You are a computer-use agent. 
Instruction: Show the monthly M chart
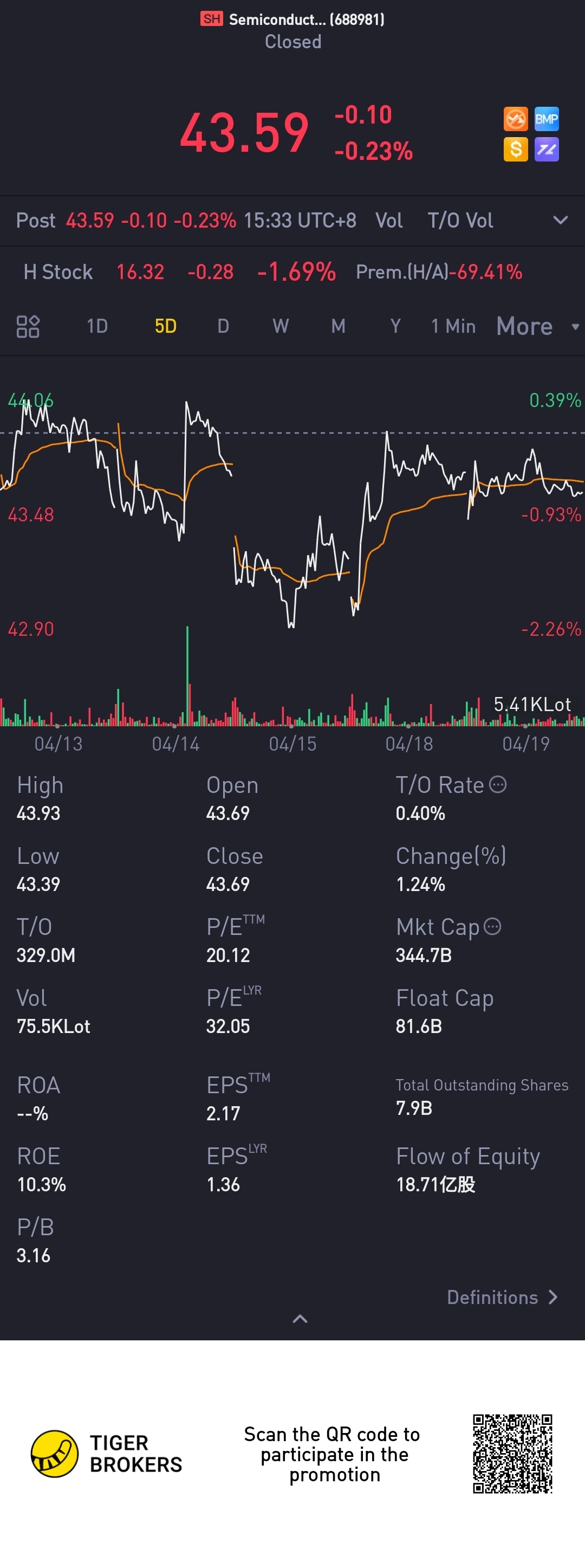pos(338,326)
